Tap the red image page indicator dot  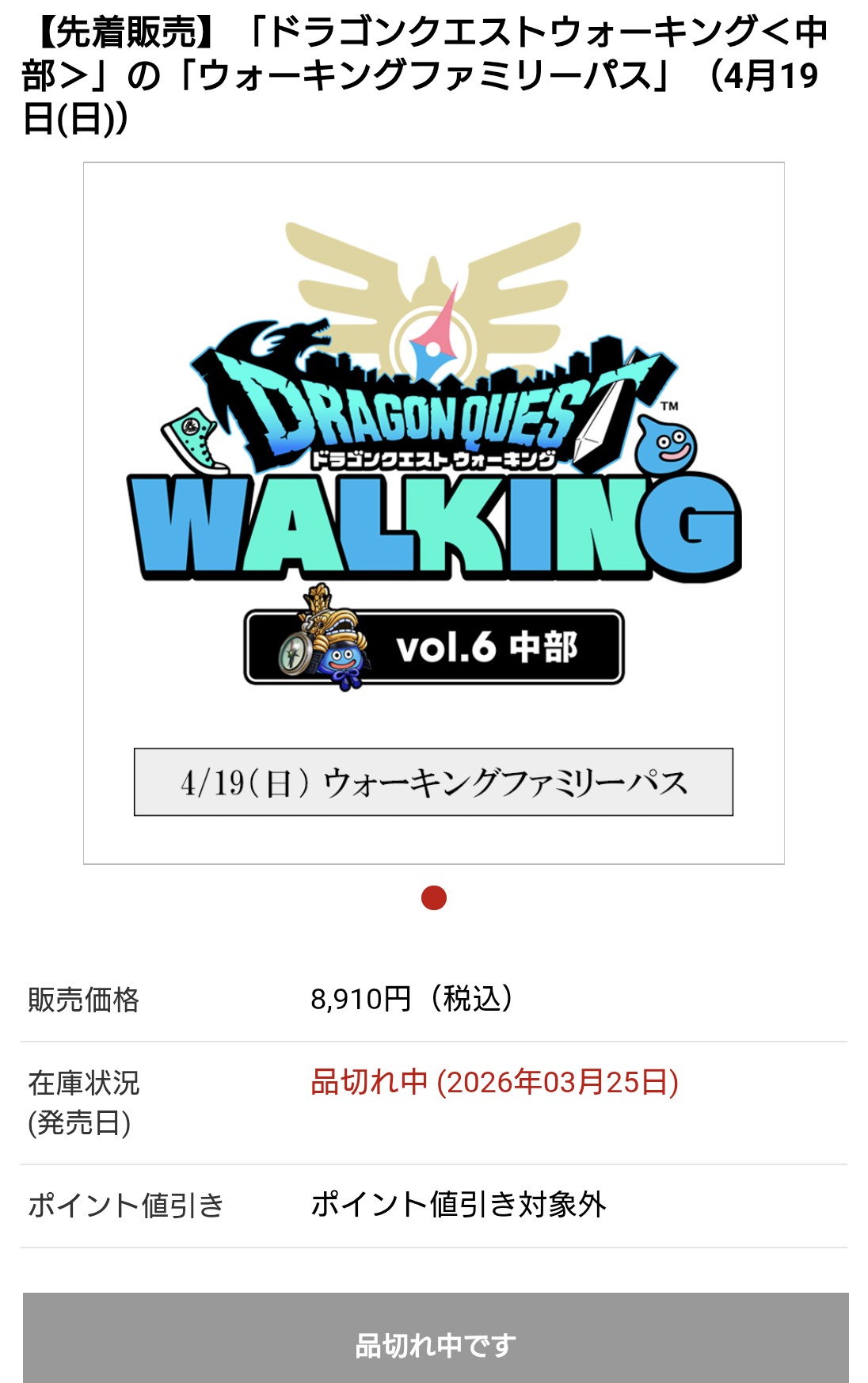(x=434, y=897)
